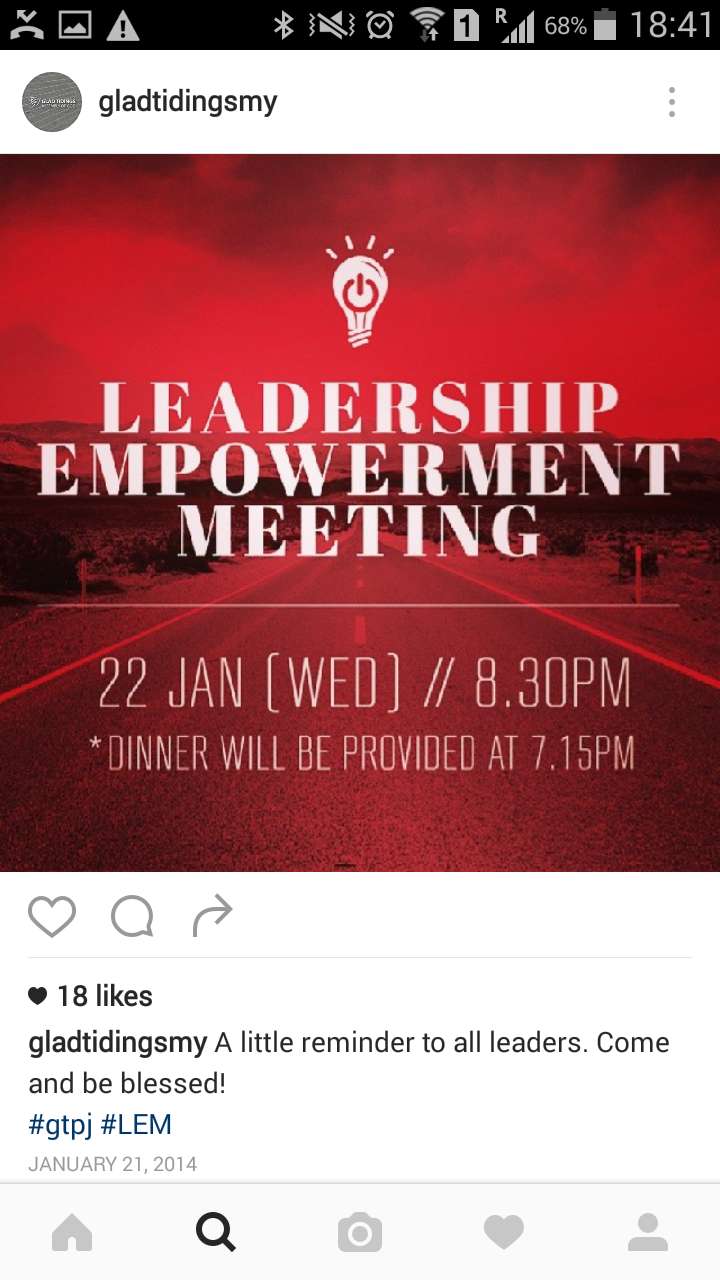This screenshot has height=1280, width=720.
Task: Open the post overflow menu
Action: click(x=671, y=102)
